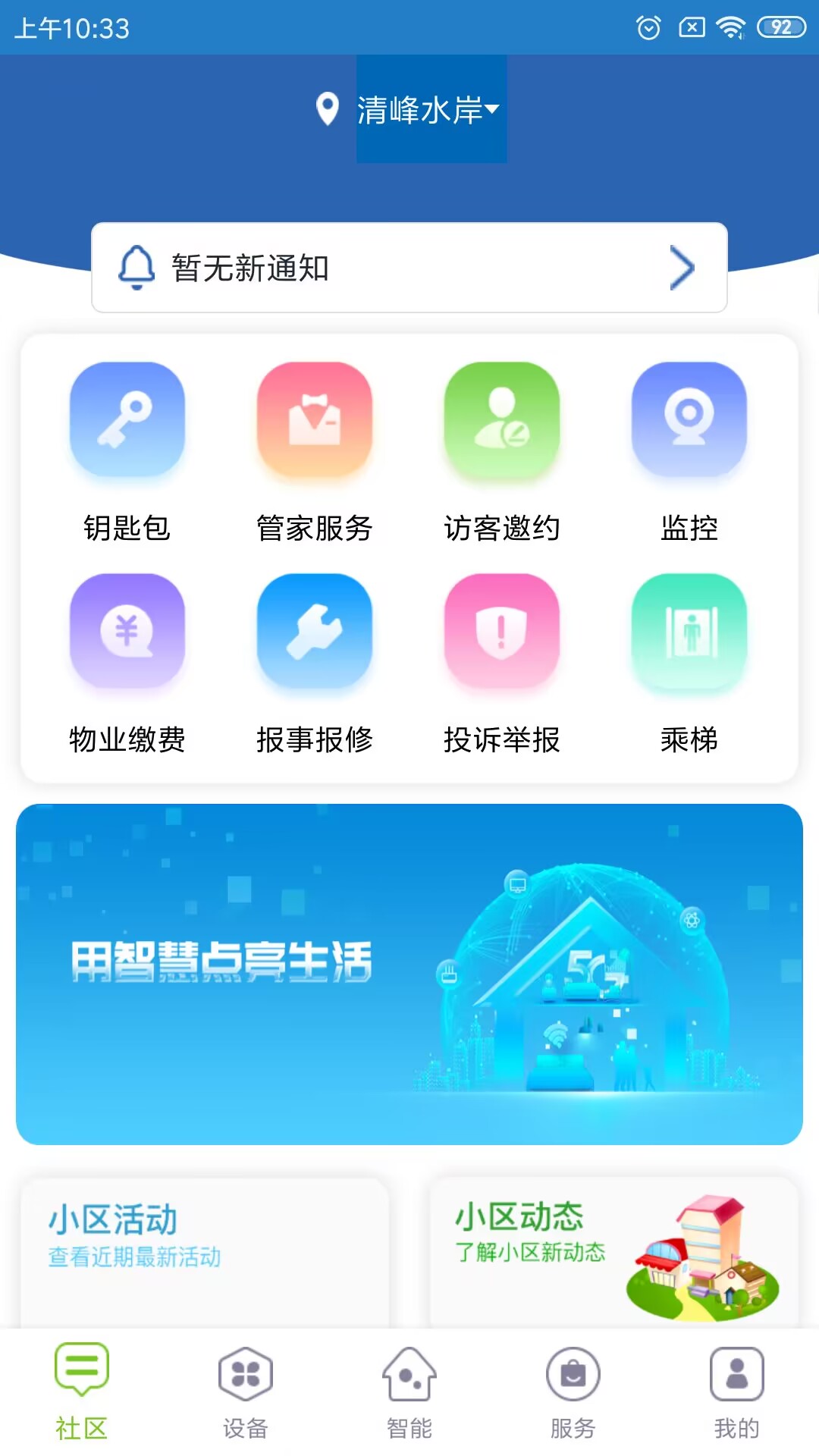Viewport: 819px width, 1456px height.
Task: Launch the 监控 surveillance camera feature
Action: coord(689,422)
